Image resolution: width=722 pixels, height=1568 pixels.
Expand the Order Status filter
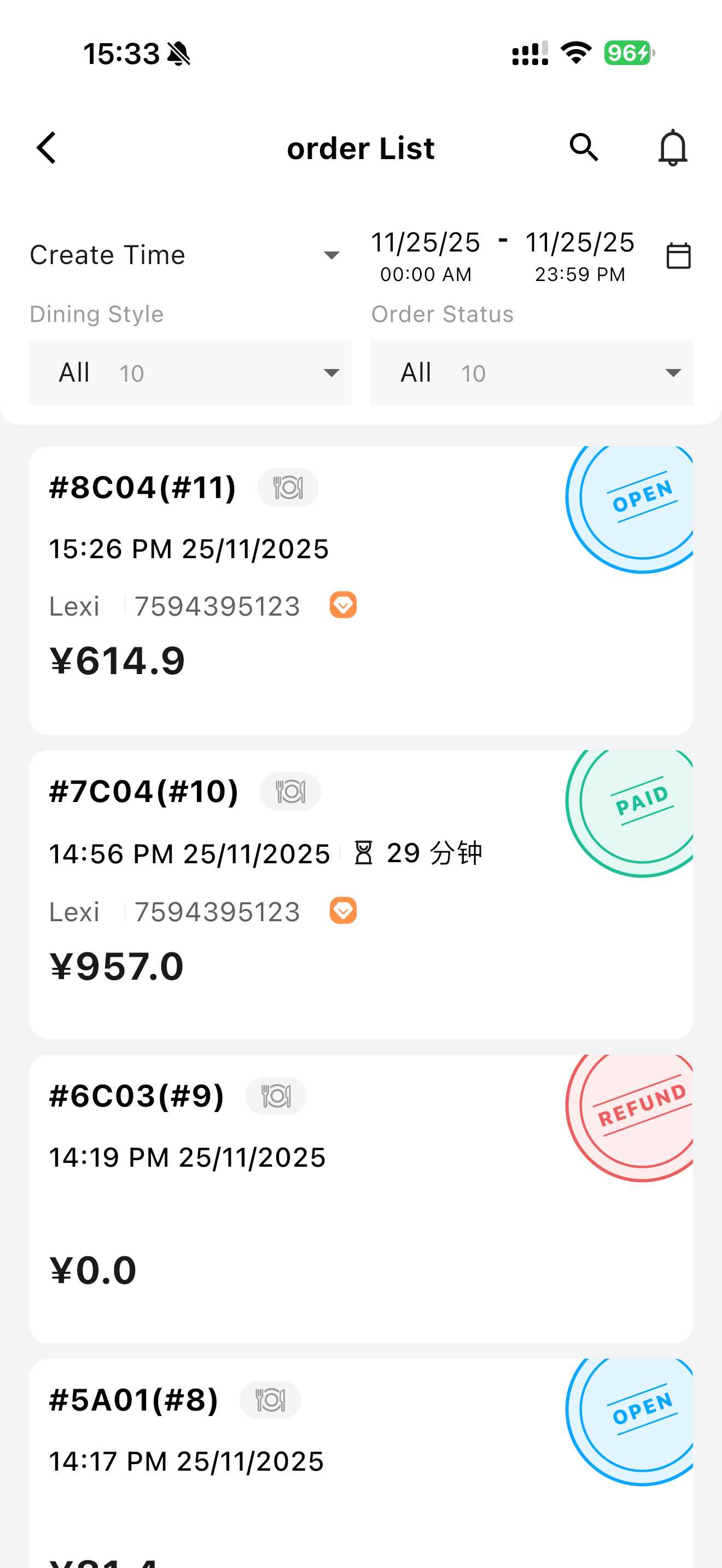pos(532,372)
